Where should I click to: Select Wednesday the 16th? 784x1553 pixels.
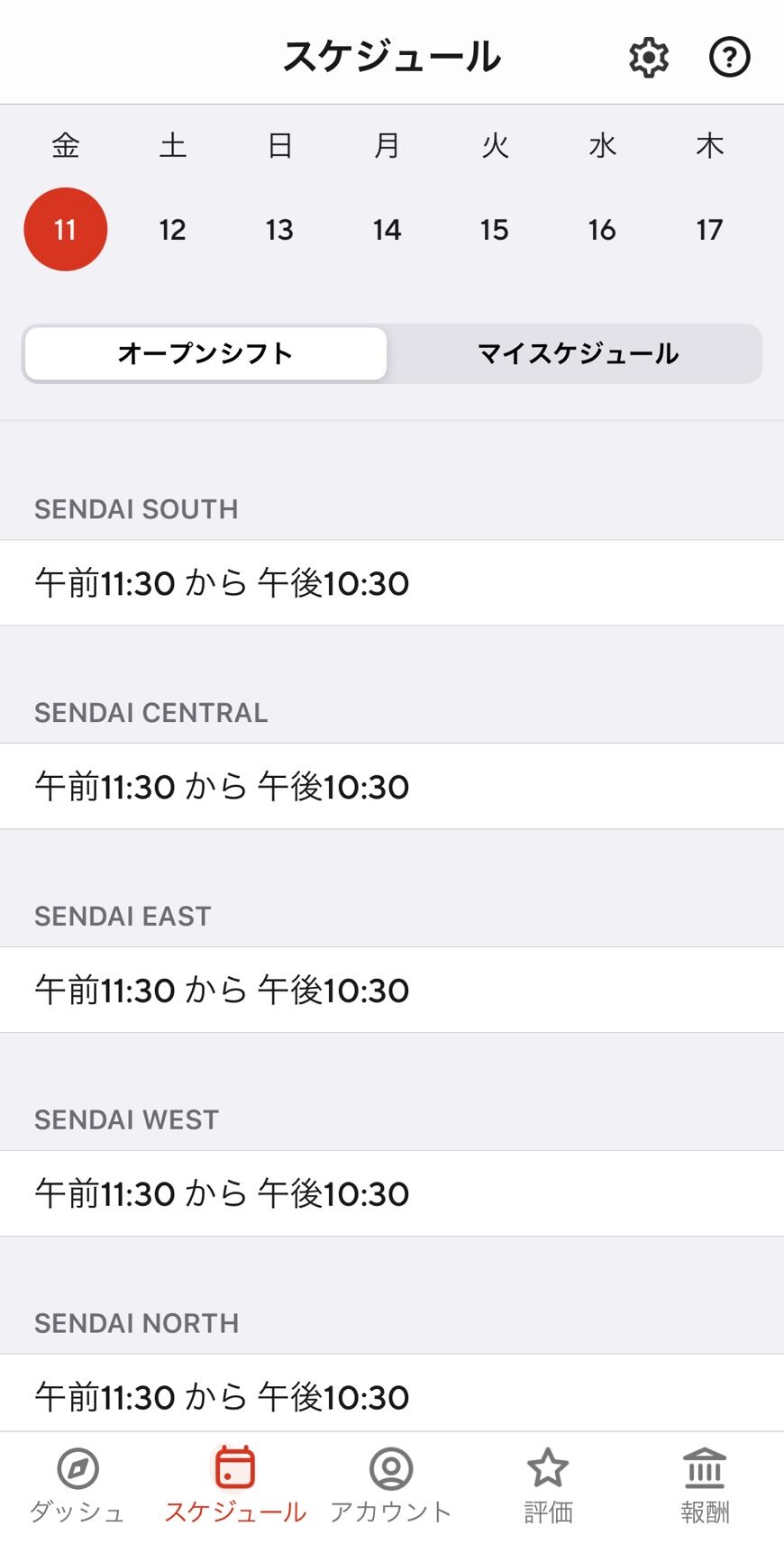tap(602, 230)
